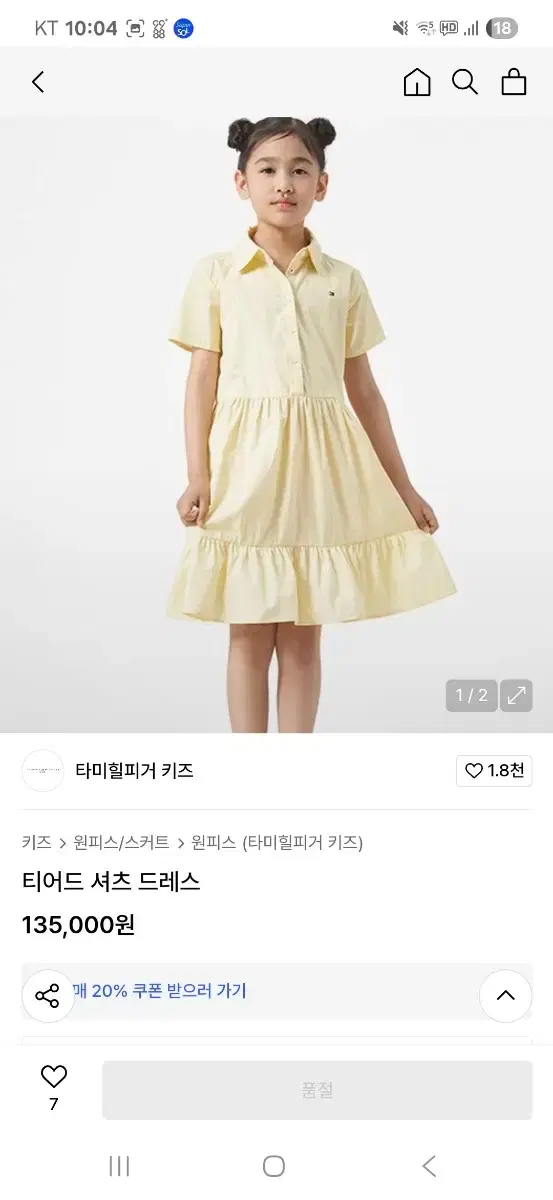Image resolution: width=553 pixels, height=1200 pixels.
Task: Tap the system home button
Action: [274, 1166]
